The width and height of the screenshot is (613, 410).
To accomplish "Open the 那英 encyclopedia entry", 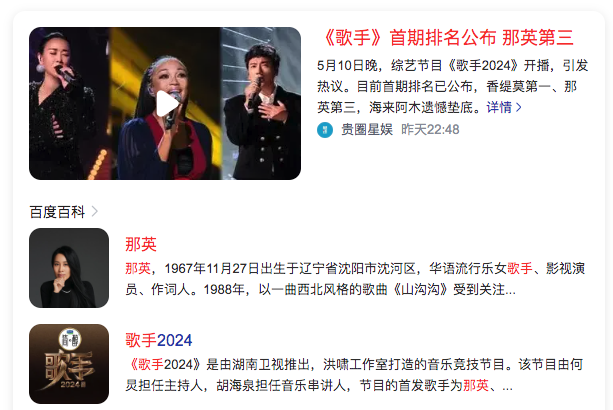I will (141, 244).
